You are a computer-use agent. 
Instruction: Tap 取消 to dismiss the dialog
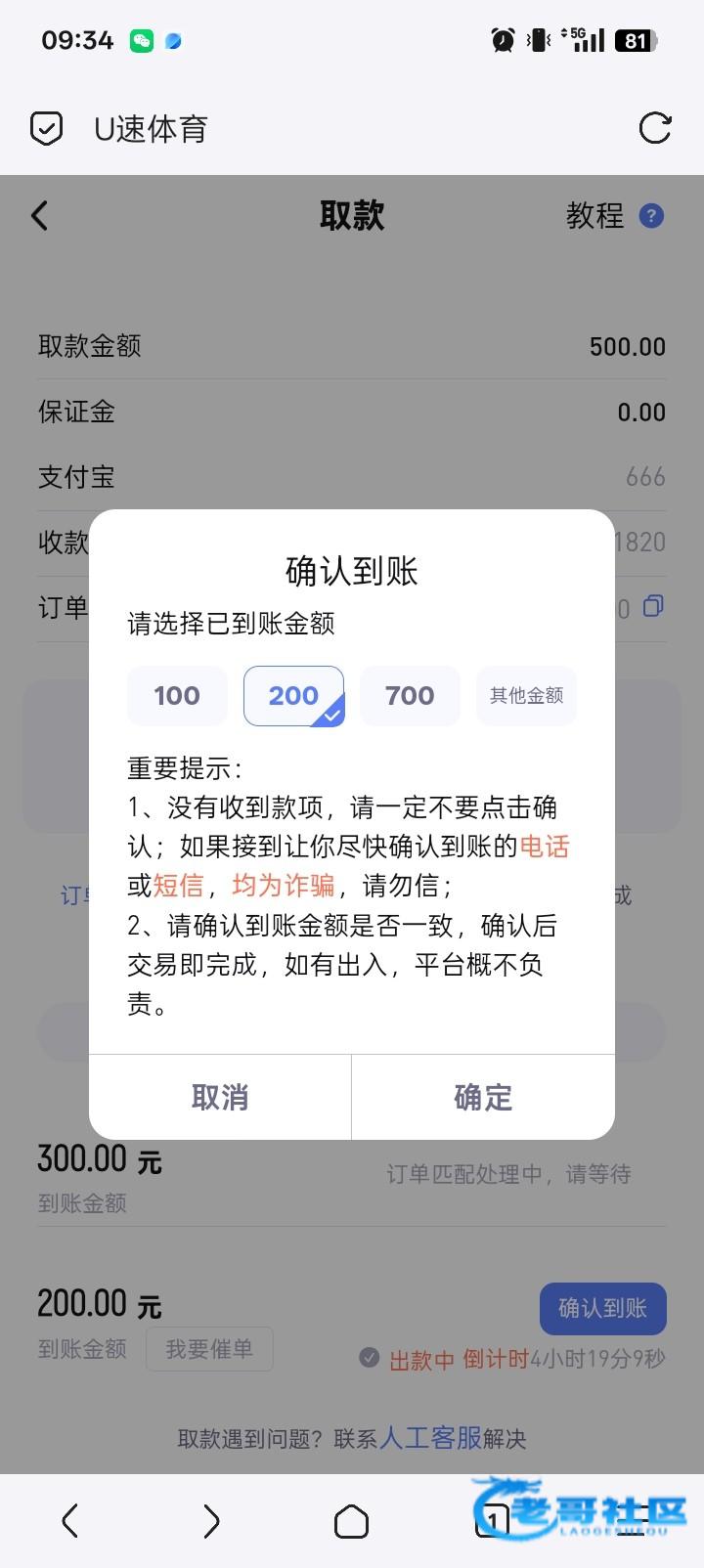[220, 1097]
